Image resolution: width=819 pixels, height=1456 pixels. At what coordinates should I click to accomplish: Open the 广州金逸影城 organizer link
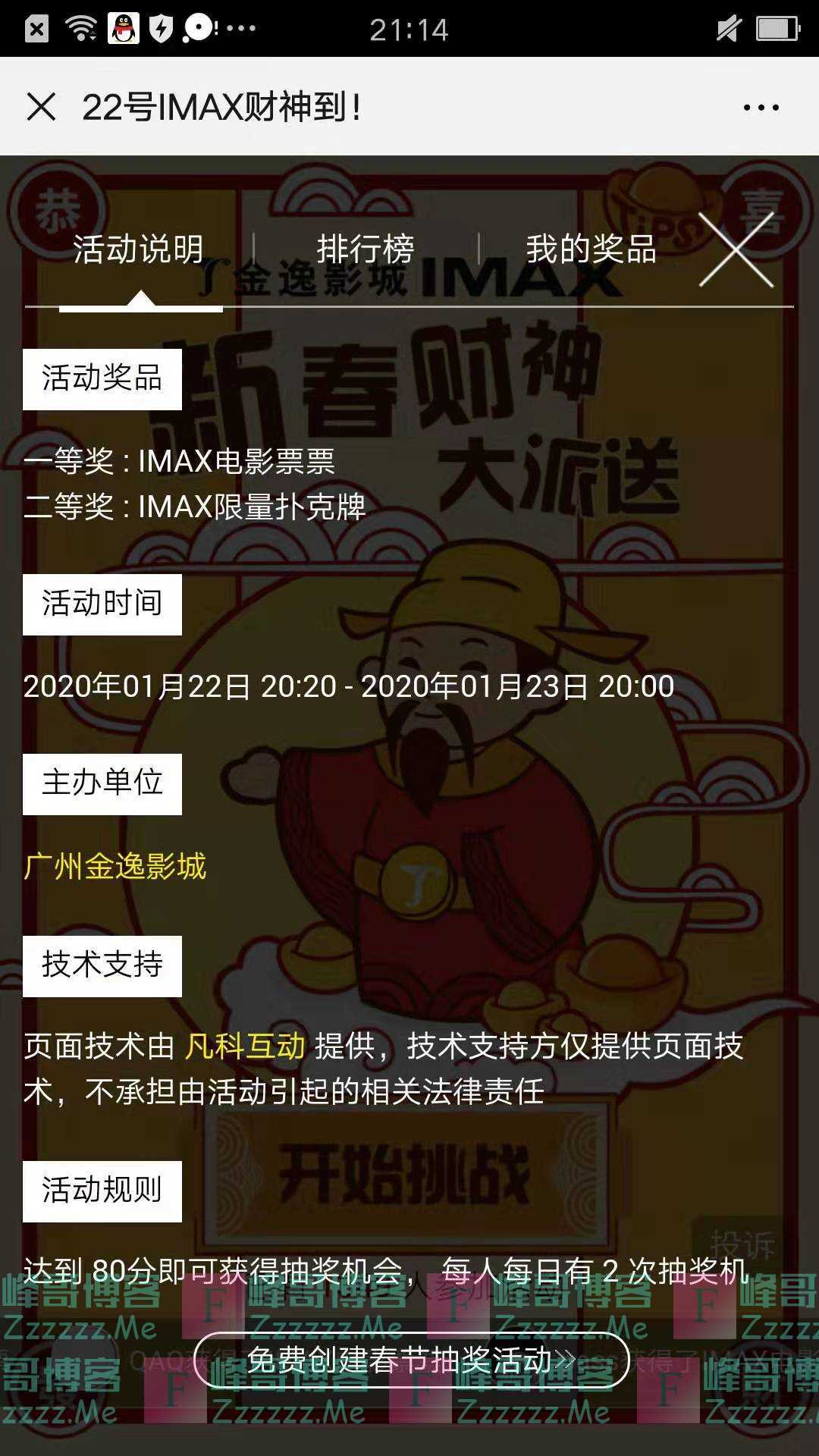(x=115, y=866)
